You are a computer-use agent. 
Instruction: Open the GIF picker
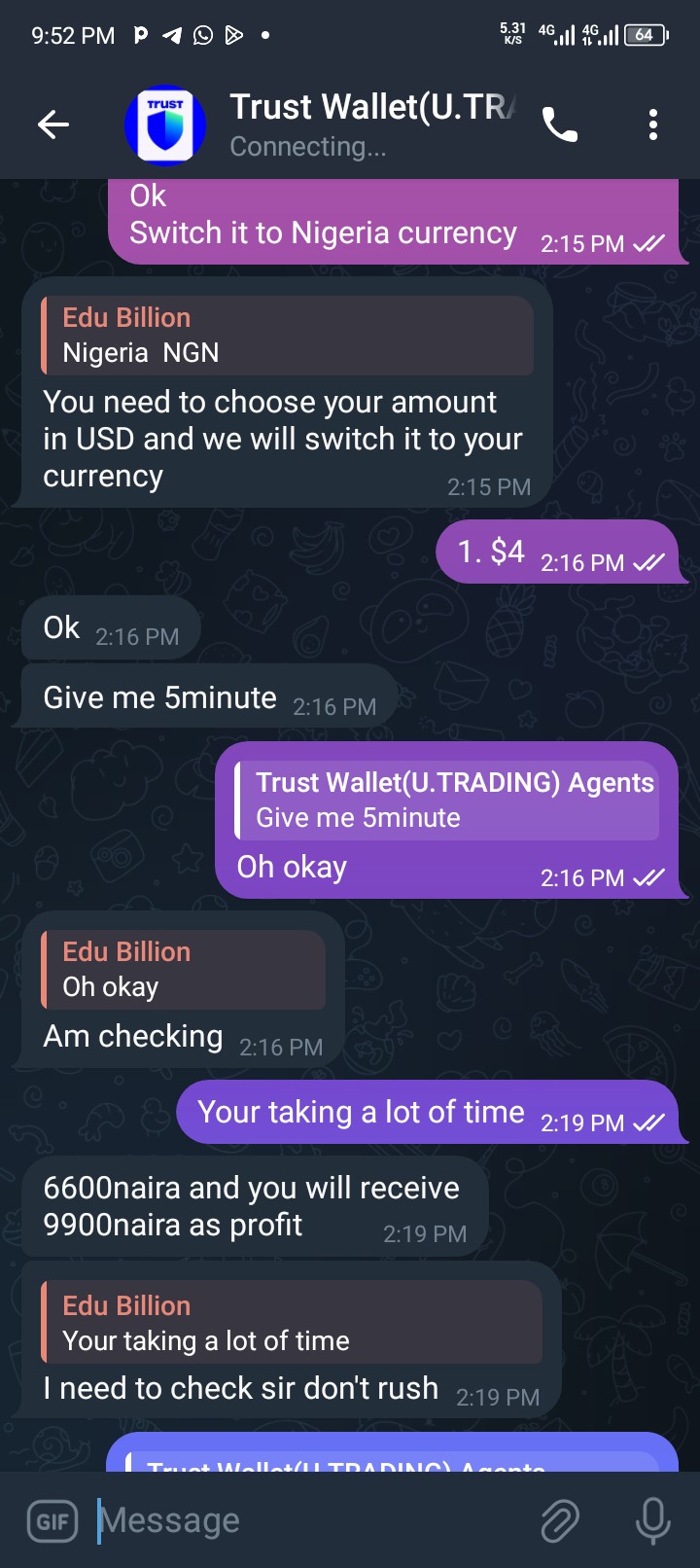tap(52, 1519)
